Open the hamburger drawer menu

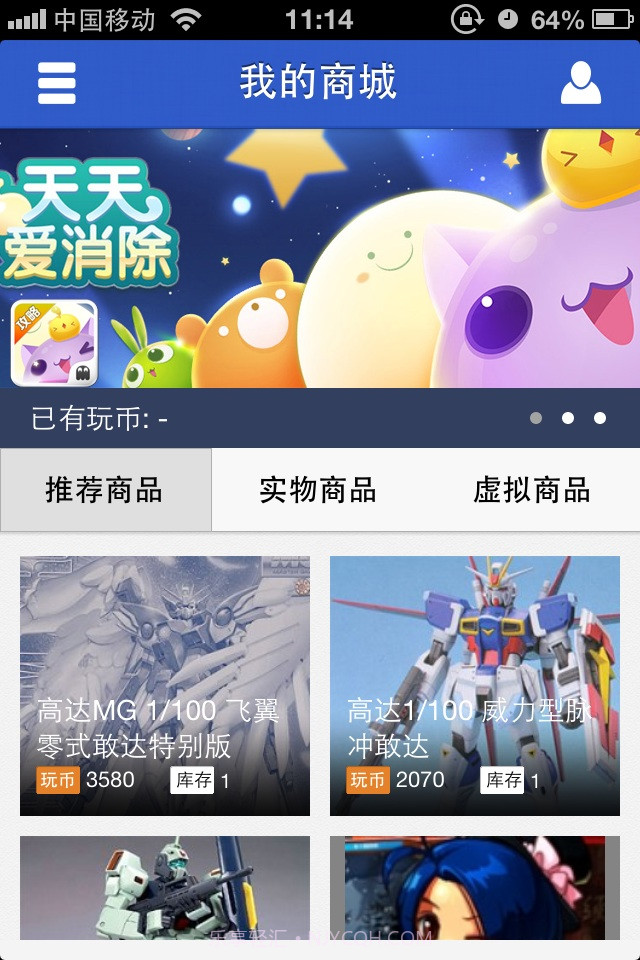coord(57,83)
